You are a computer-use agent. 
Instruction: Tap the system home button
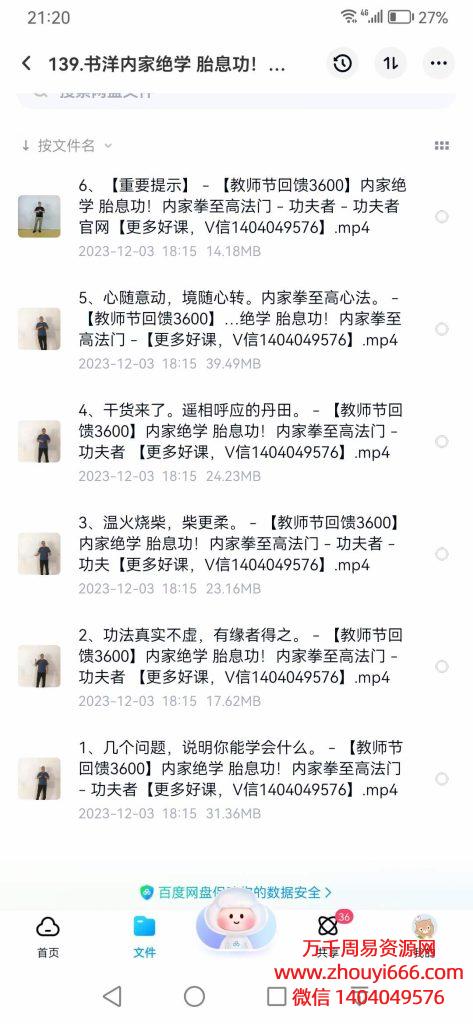pos(194,996)
